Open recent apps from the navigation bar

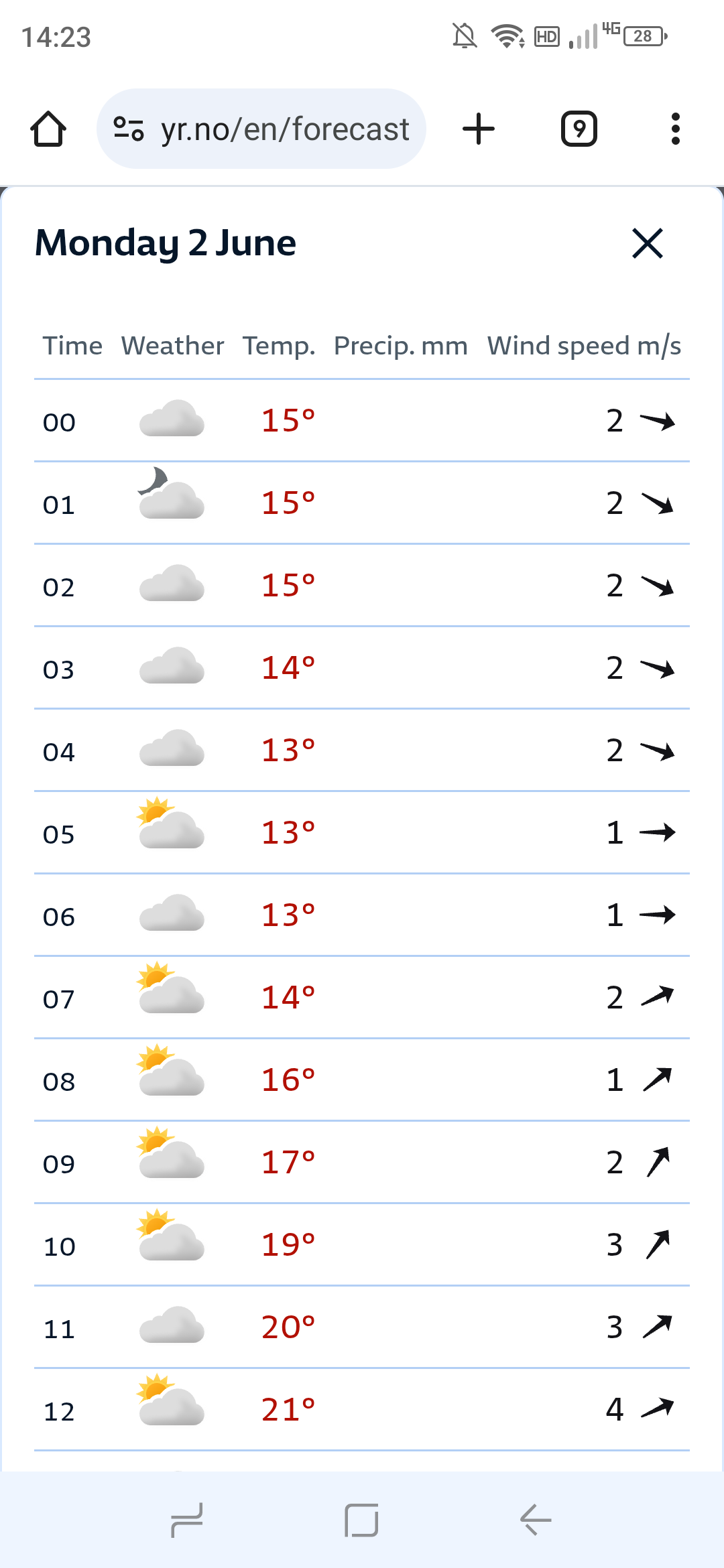pos(187,1520)
